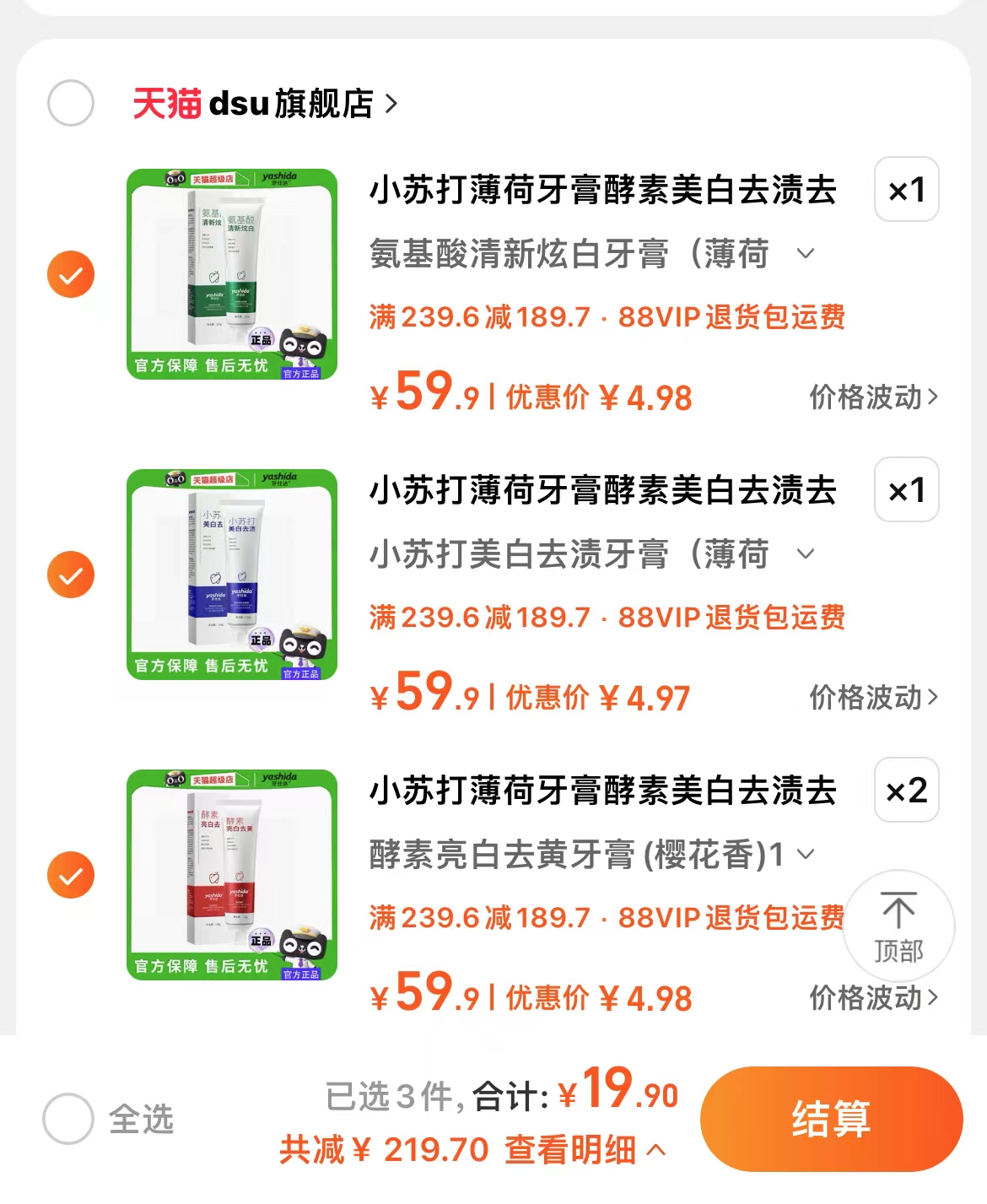Expand SKU options for 氨基酸清新炫白牙膏
Image resolution: width=987 pixels, height=1204 pixels.
point(806,253)
